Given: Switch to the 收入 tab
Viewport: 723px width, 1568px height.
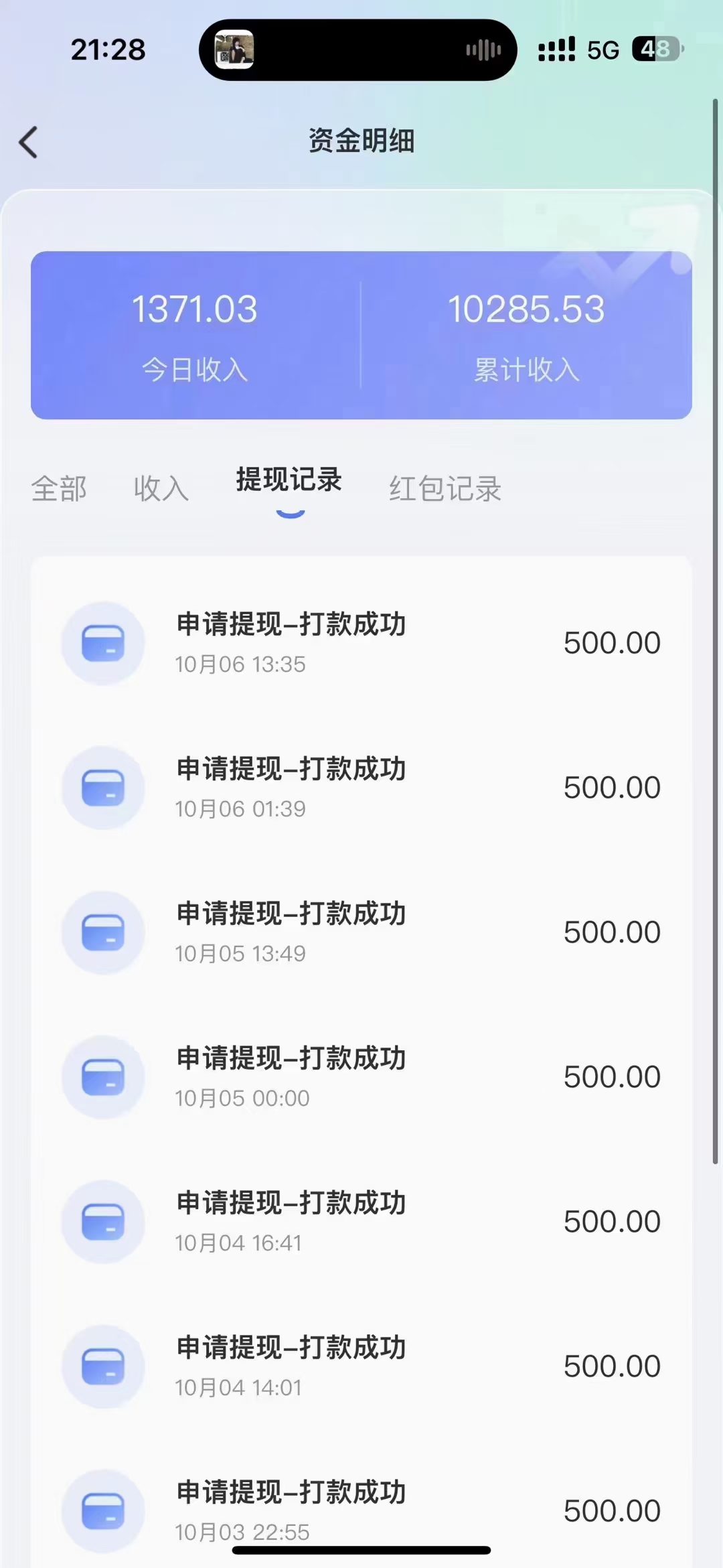Looking at the screenshot, I should [161, 488].
